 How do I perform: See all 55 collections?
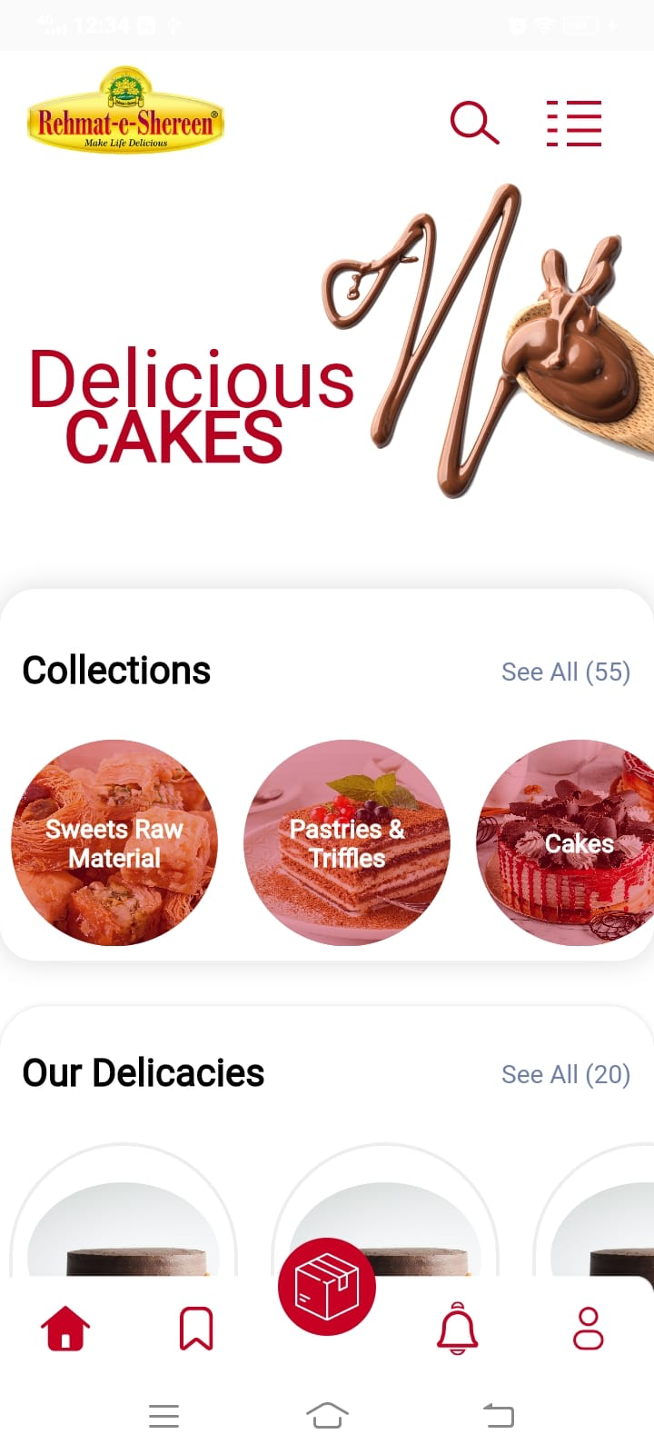[x=565, y=672]
